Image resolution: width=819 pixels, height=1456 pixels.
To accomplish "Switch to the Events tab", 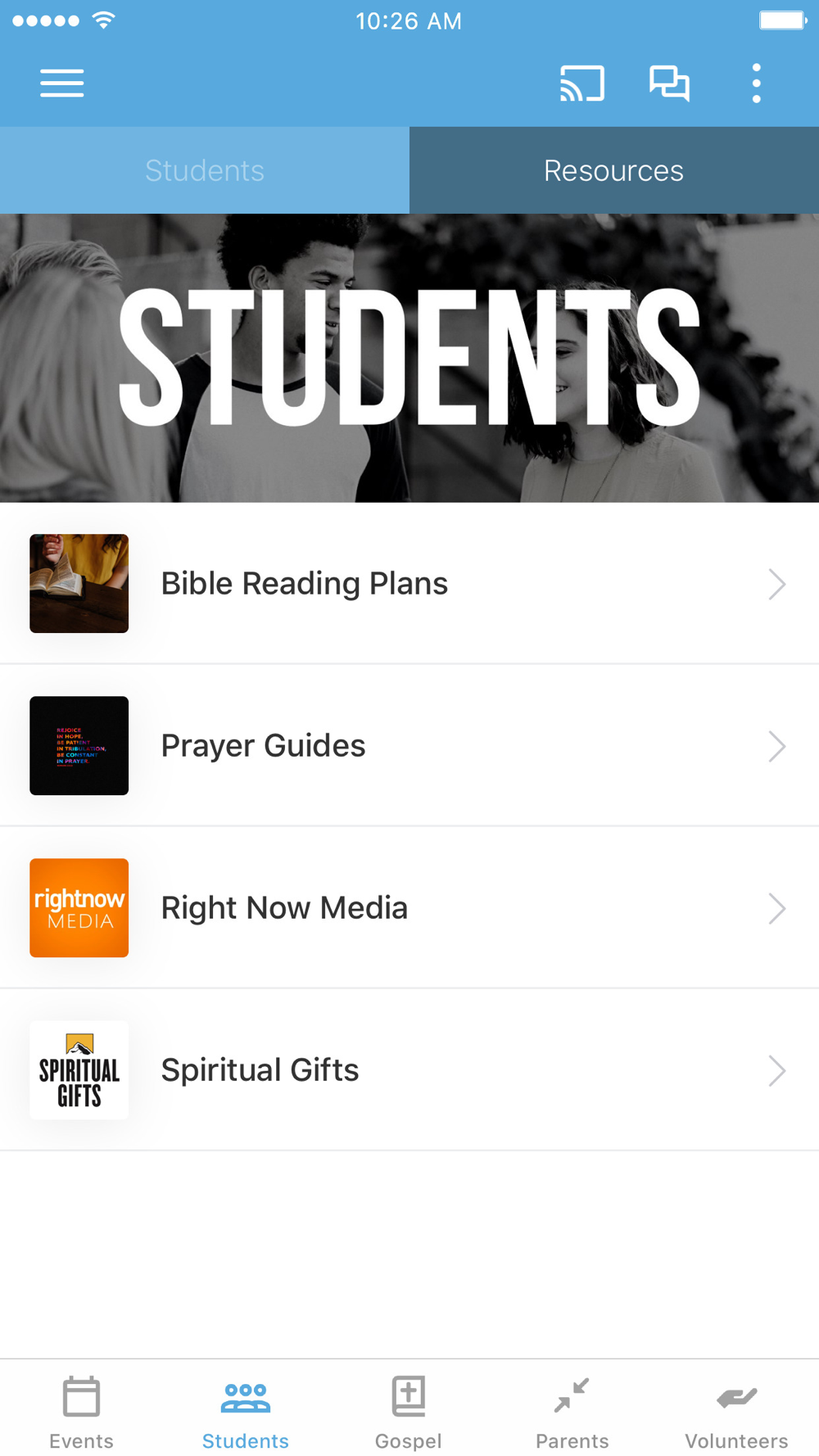I will pyautogui.click(x=81, y=1412).
